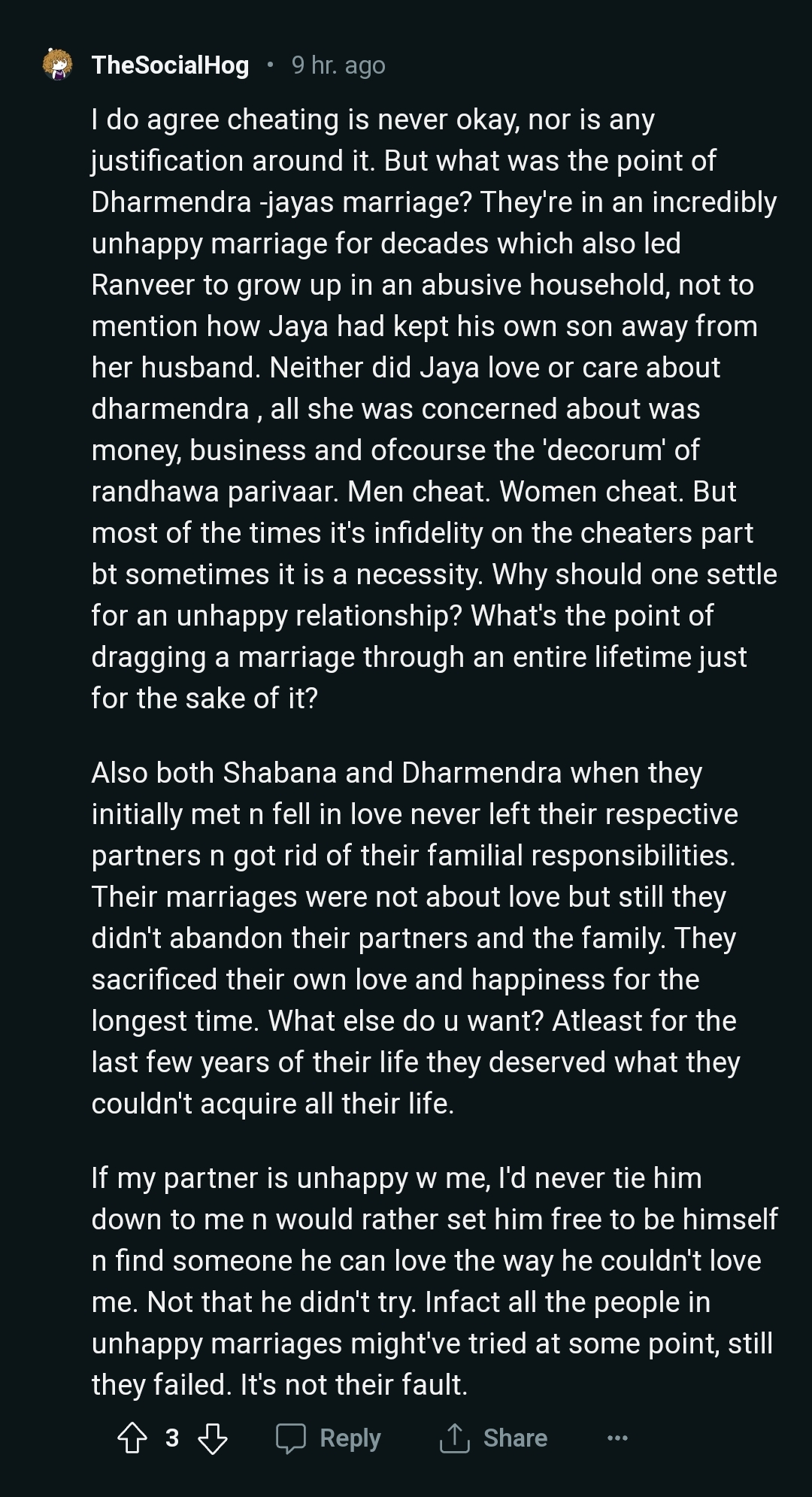
Task: Tap TheSocialHog's avatar picture
Action: (x=57, y=65)
